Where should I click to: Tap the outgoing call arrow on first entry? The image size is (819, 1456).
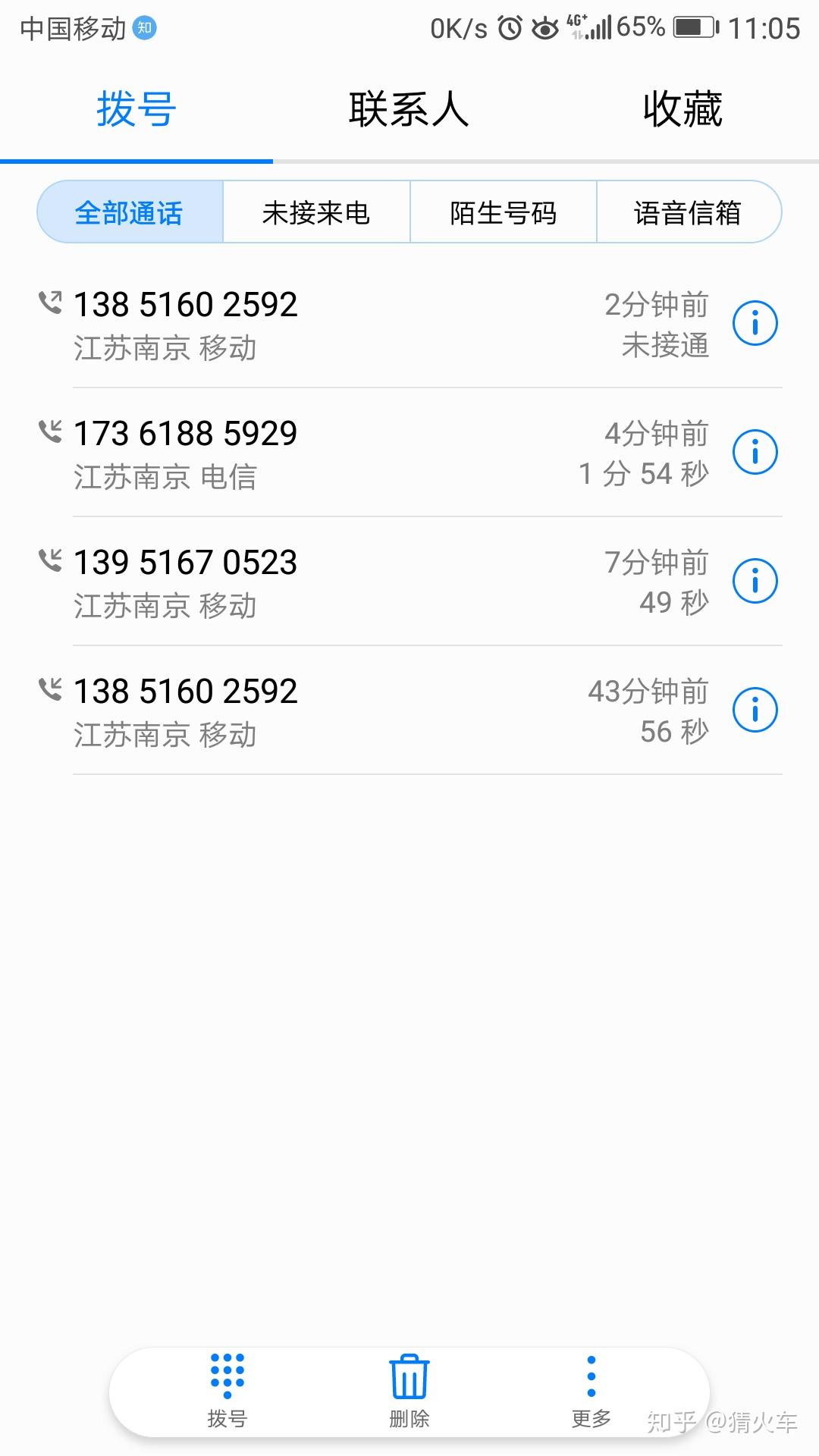50,302
